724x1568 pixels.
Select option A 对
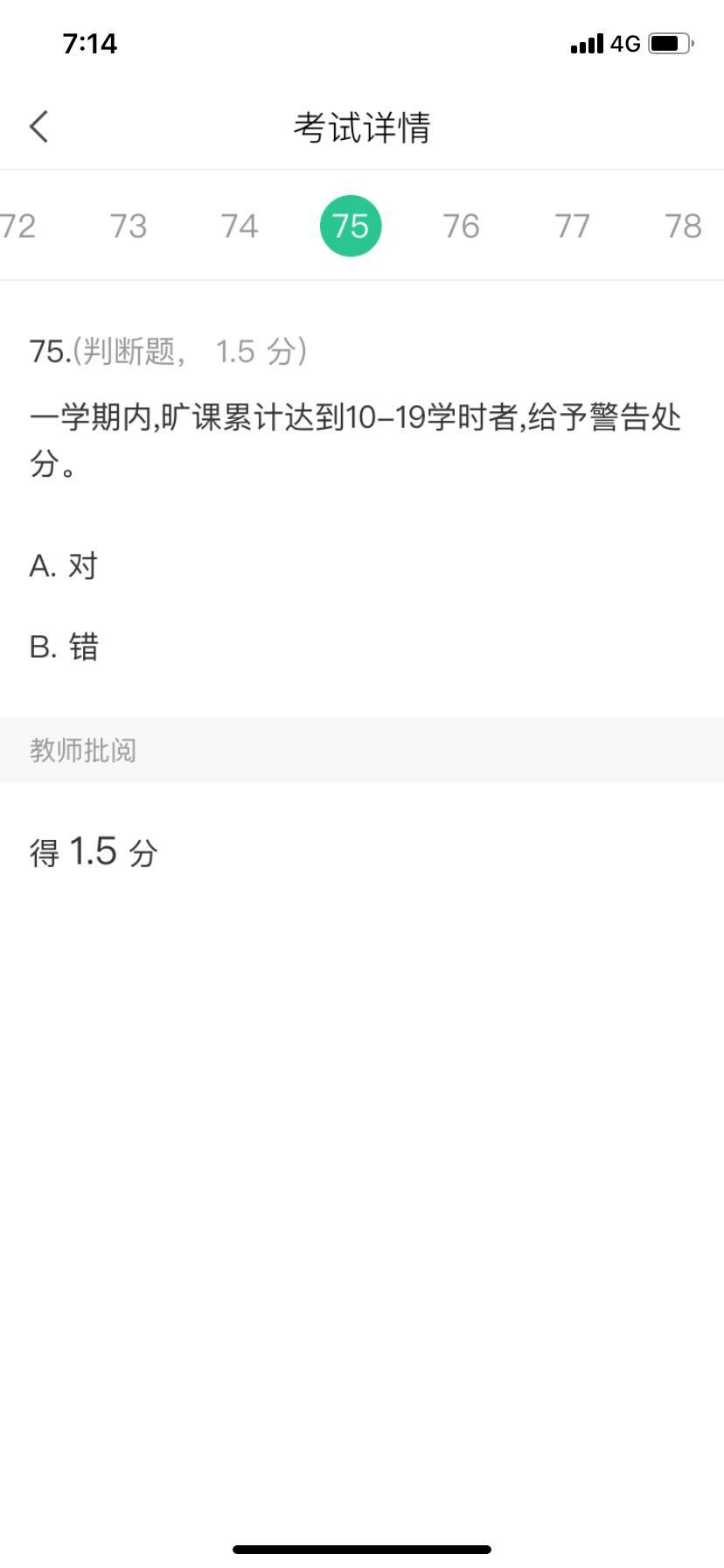pyautogui.click(x=64, y=566)
